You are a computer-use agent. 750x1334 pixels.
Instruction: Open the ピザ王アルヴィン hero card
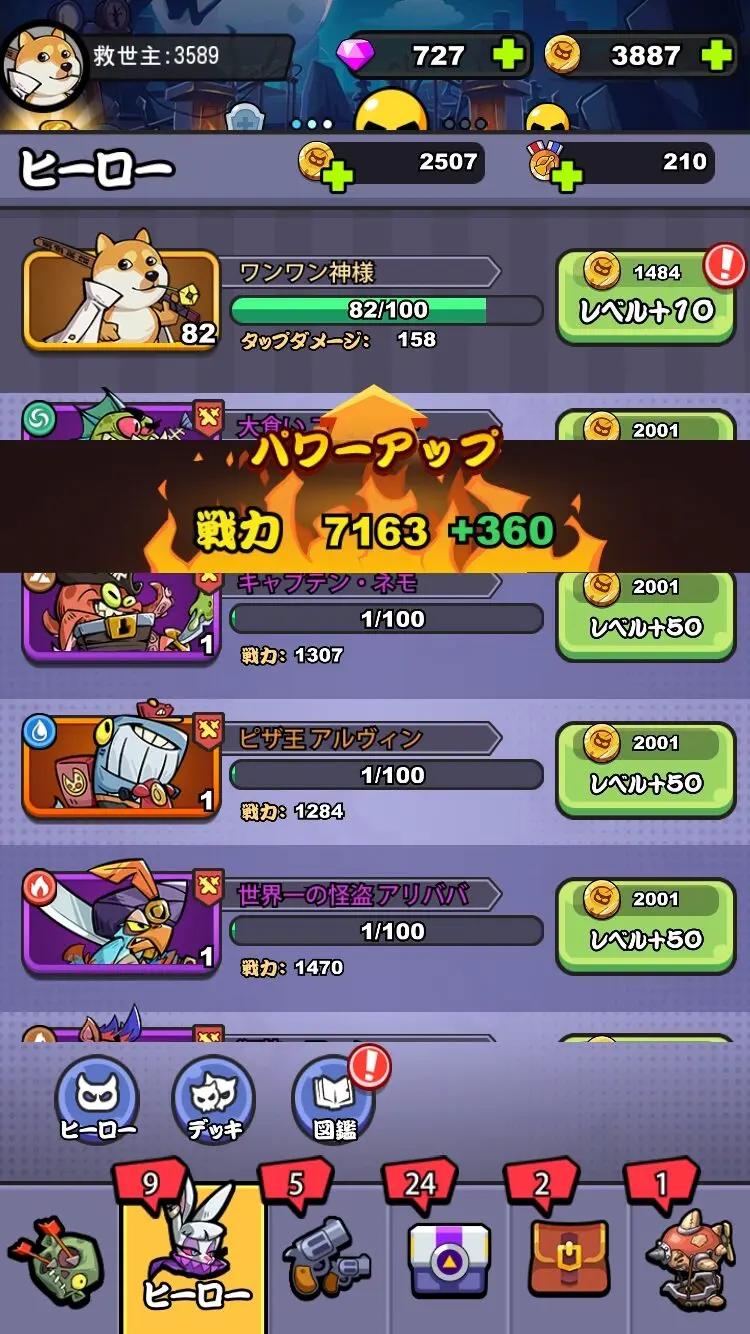coord(120,762)
